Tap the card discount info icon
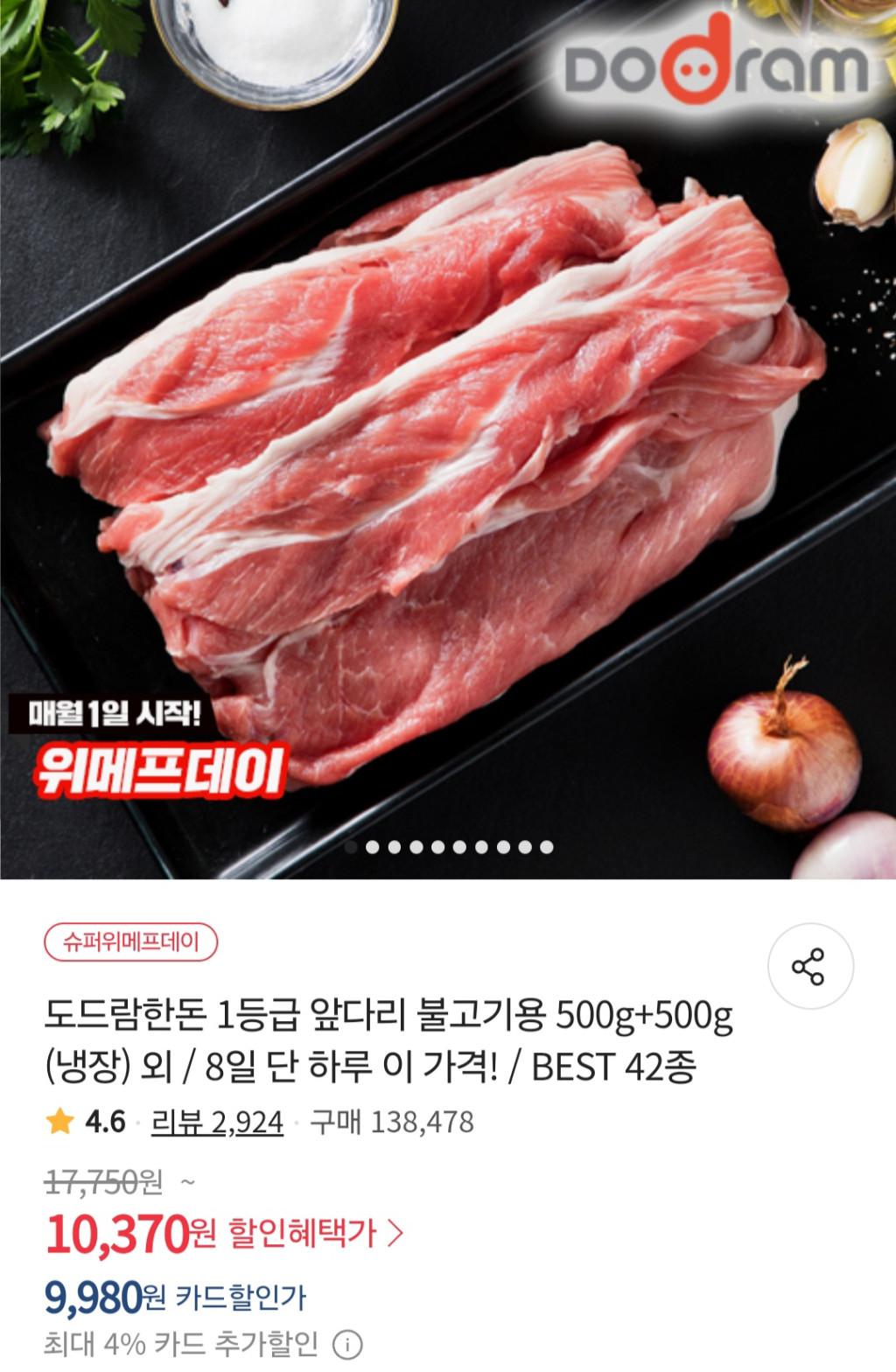This screenshot has width=896, height=1372. pos(347,1344)
